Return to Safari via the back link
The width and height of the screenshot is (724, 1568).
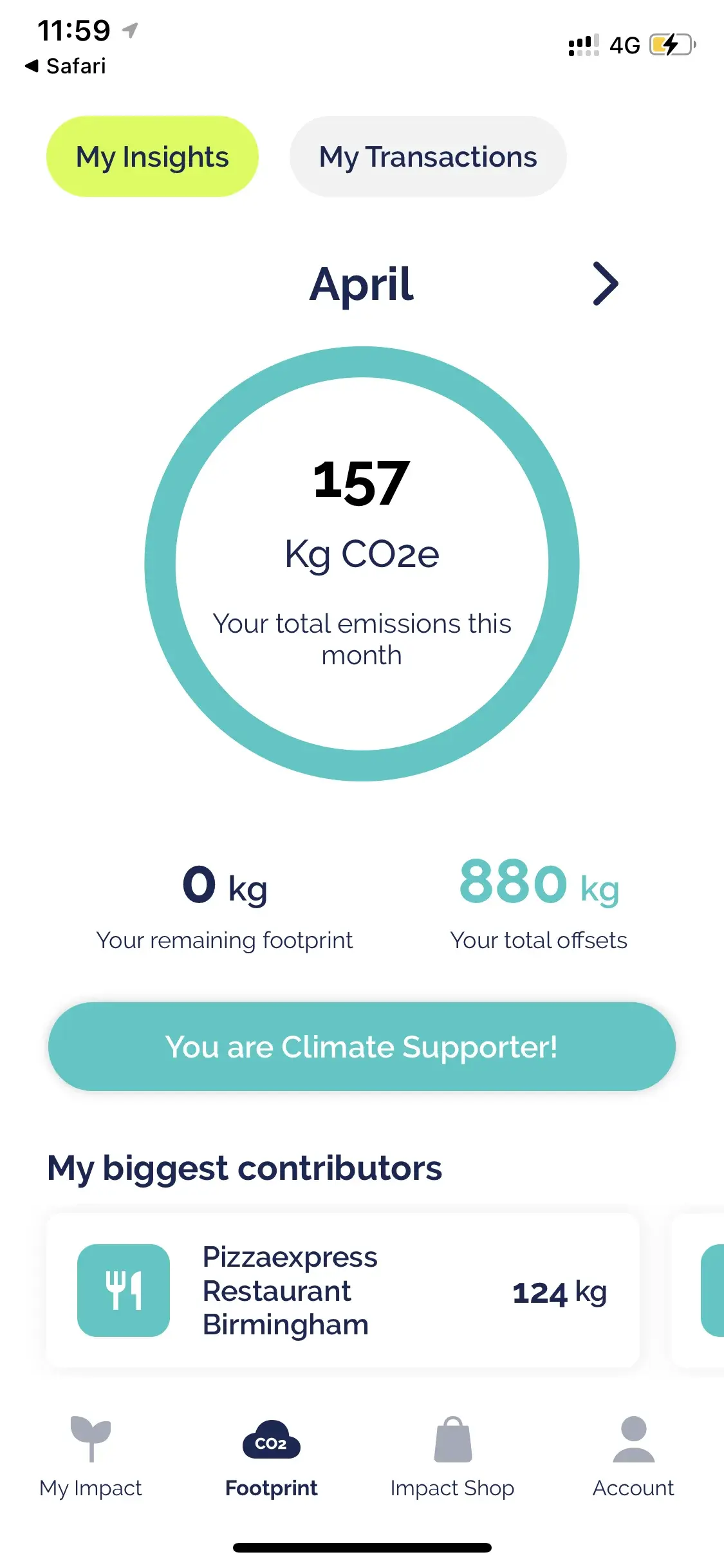[66, 66]
